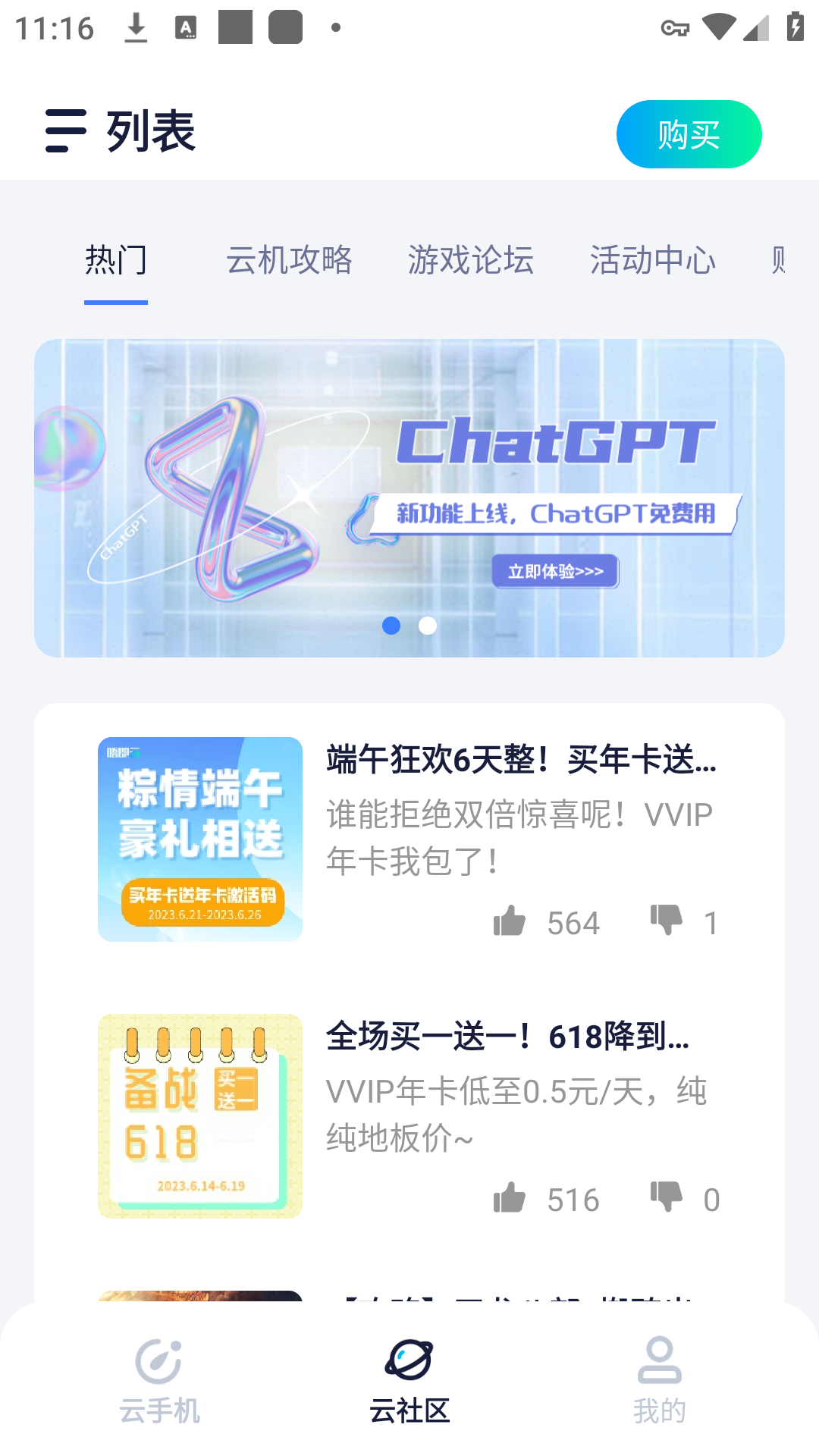Tap the thumbs-up icon on 端午狂欢 post

(x=510, y=921)
